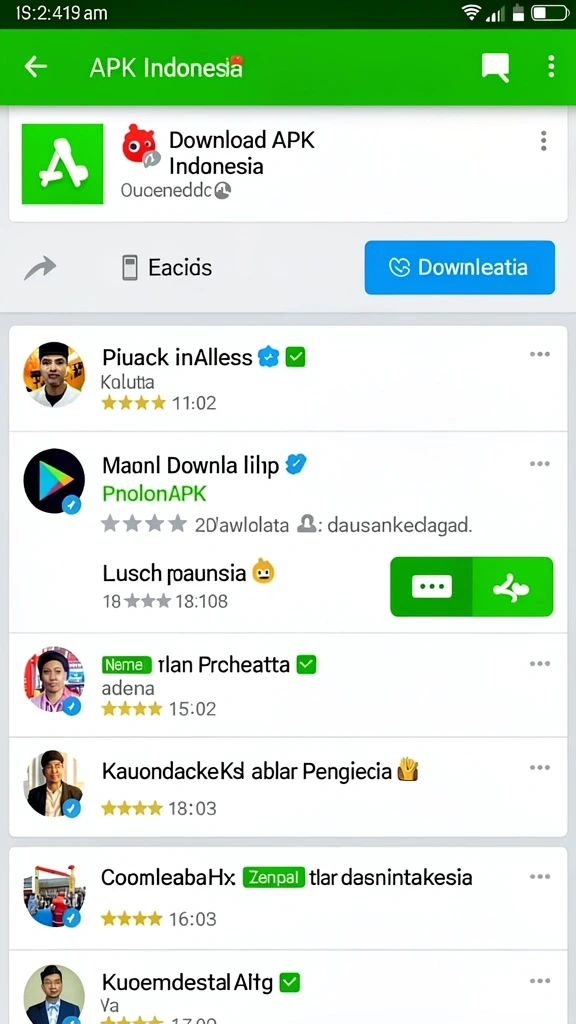Viewport: 576px width, 1024px height.
Task: Open options for Download APK Indonesia card
Action: (543, 141)
